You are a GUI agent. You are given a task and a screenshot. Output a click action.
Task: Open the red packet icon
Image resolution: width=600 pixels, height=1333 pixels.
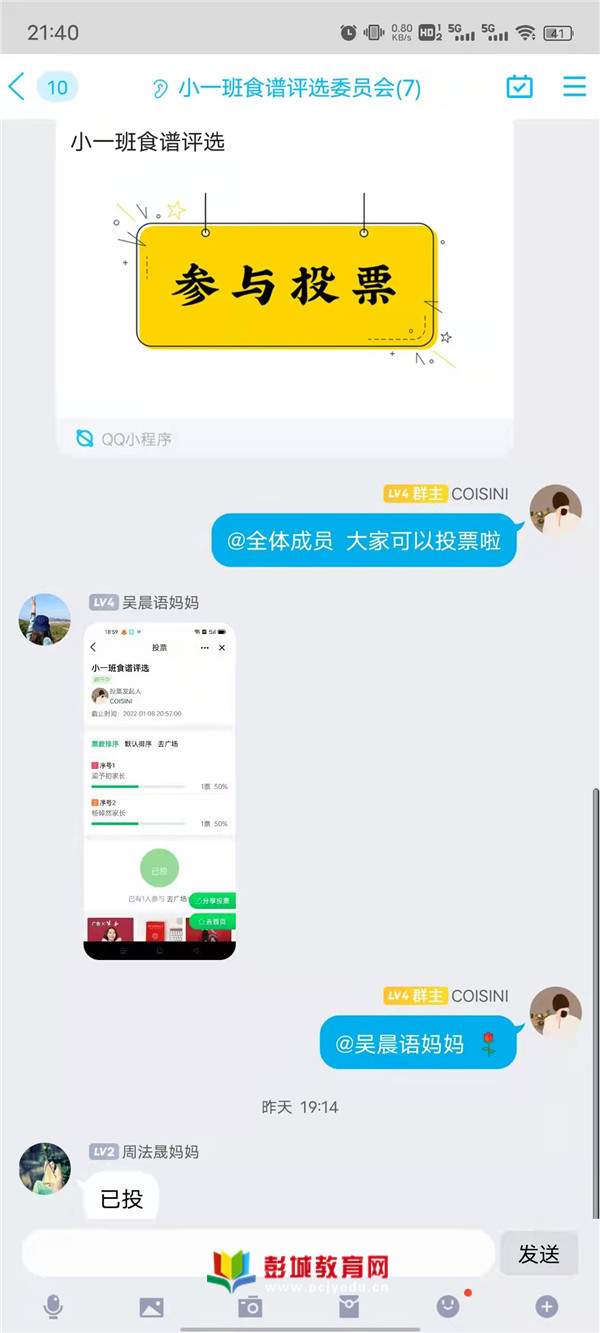coord(348,1306)
